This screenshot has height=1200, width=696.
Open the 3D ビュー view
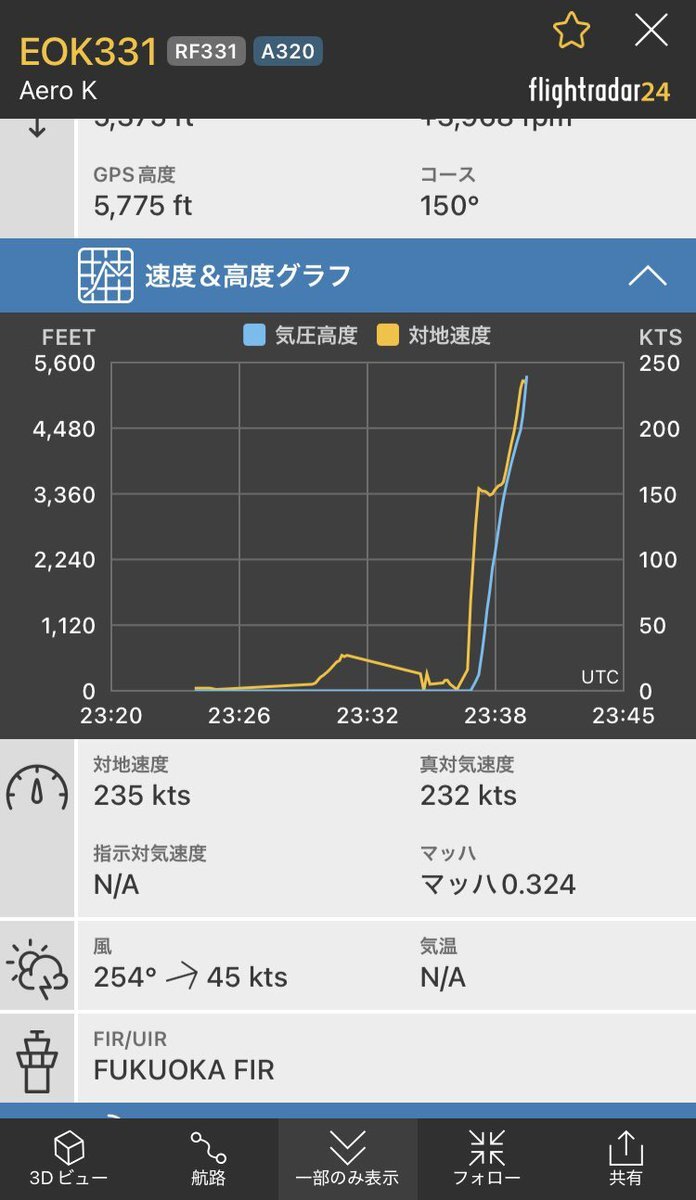pos(69,1159)
